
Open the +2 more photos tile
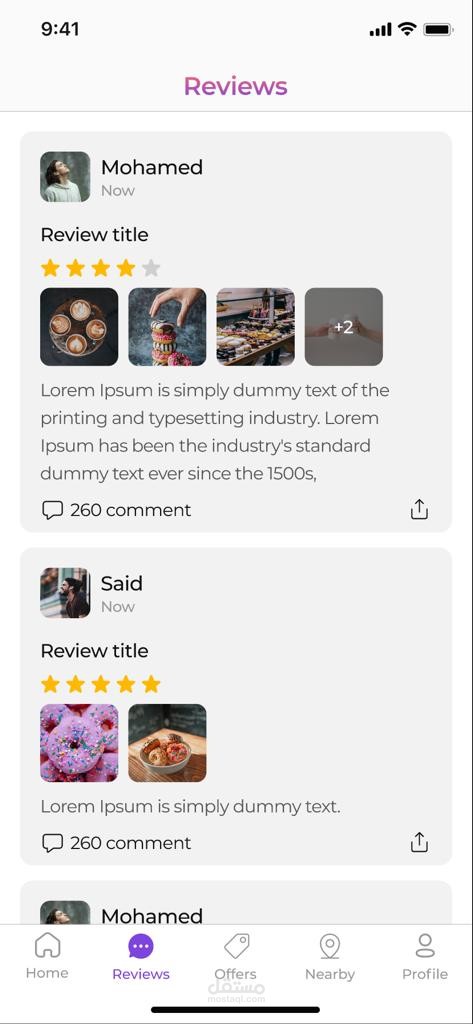point(344,327)
